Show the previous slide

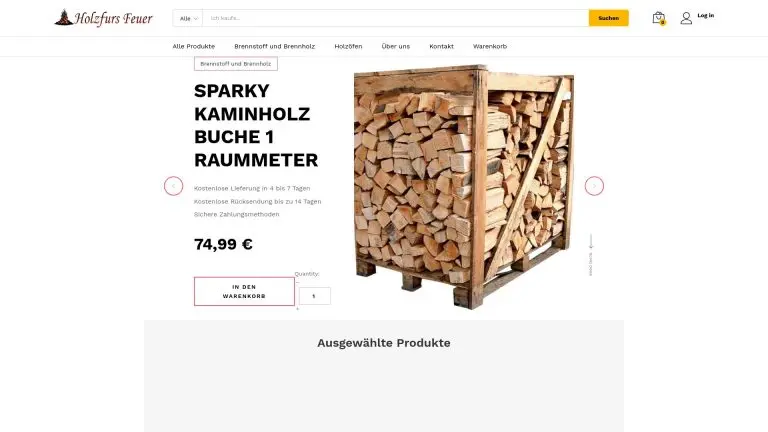point(173,186)
